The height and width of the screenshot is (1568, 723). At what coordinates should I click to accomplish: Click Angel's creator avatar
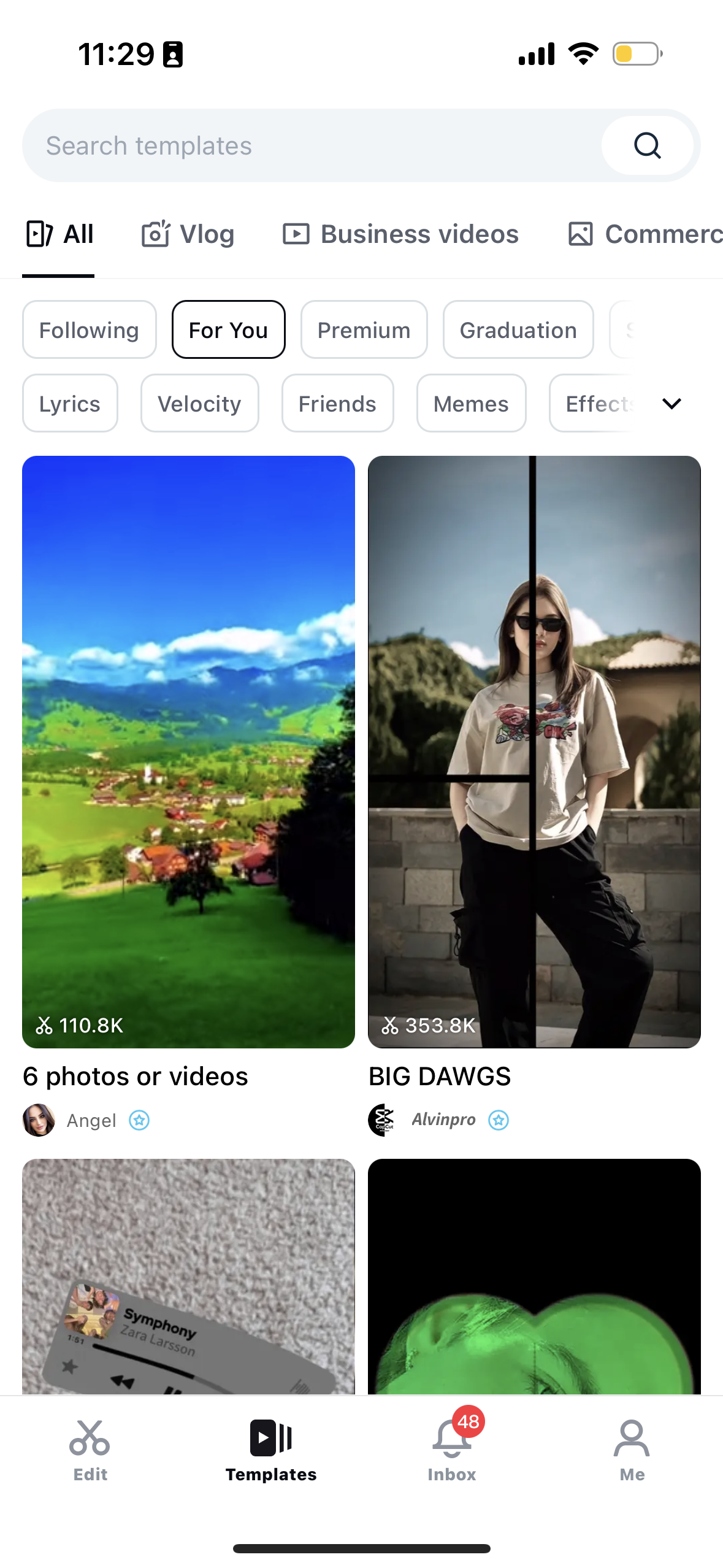click(39, 1120)
